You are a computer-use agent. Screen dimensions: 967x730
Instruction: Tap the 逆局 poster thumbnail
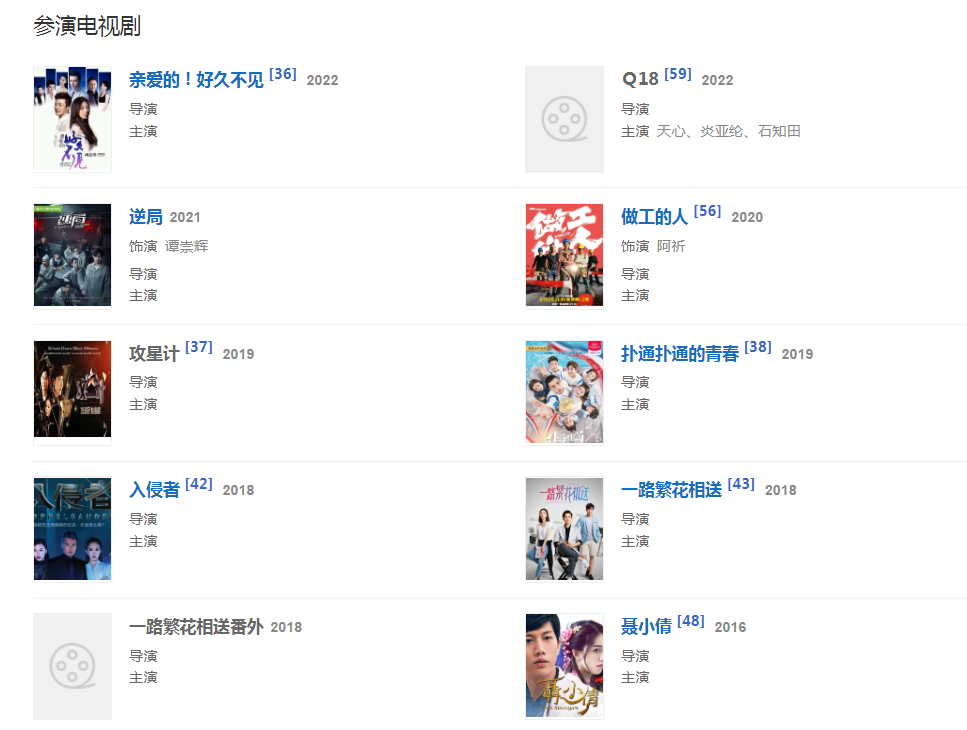tap(72, 255)
